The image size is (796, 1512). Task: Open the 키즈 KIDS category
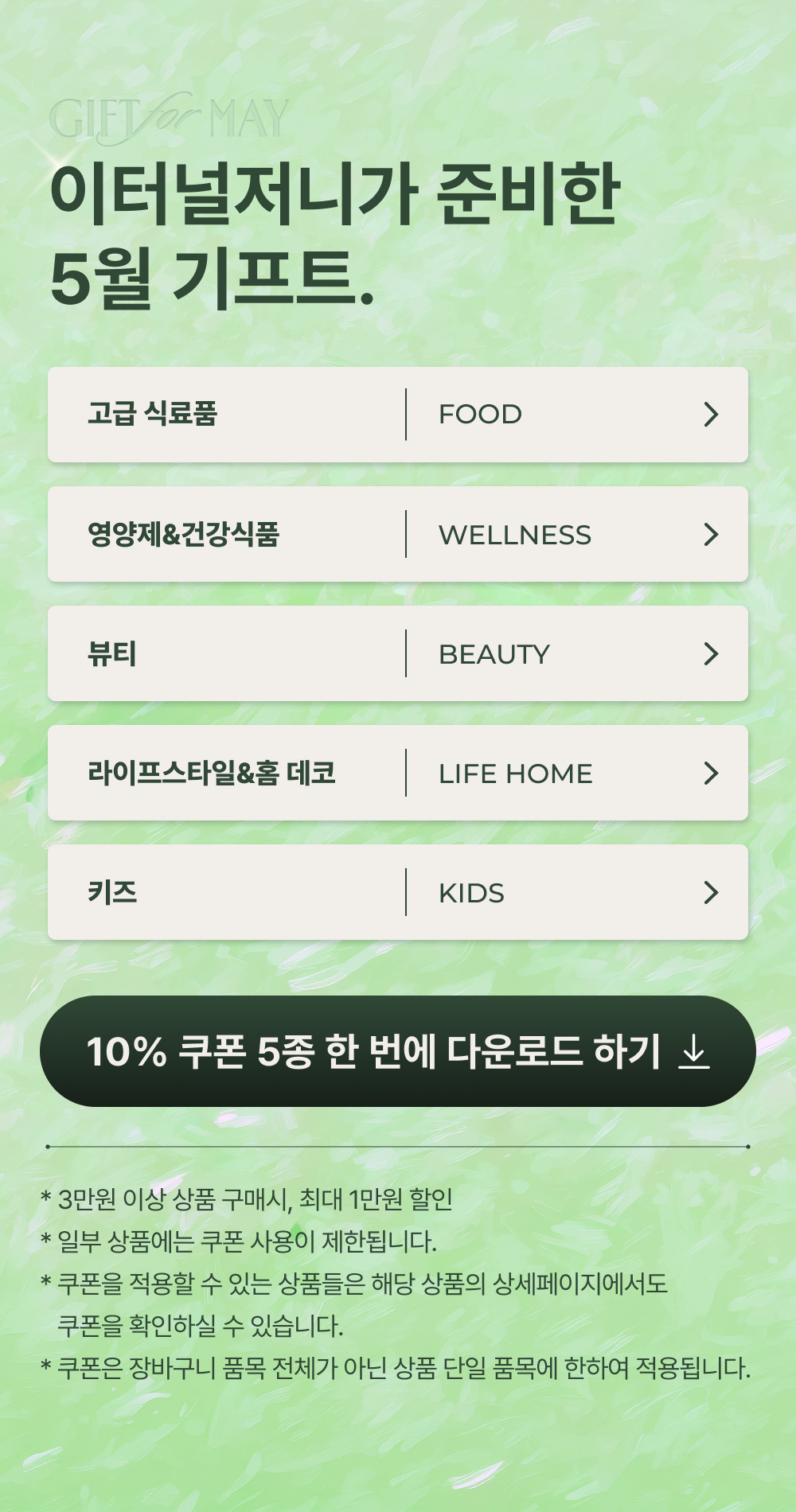(x=398, y=892)
